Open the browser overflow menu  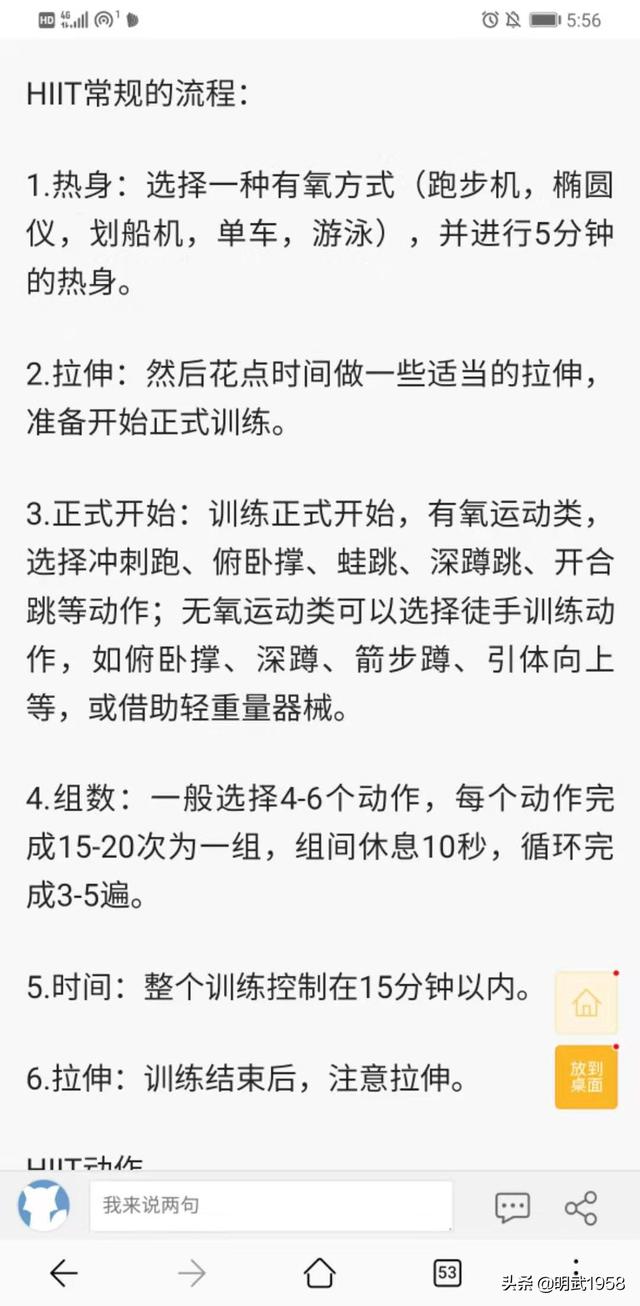click(576, 1262)
